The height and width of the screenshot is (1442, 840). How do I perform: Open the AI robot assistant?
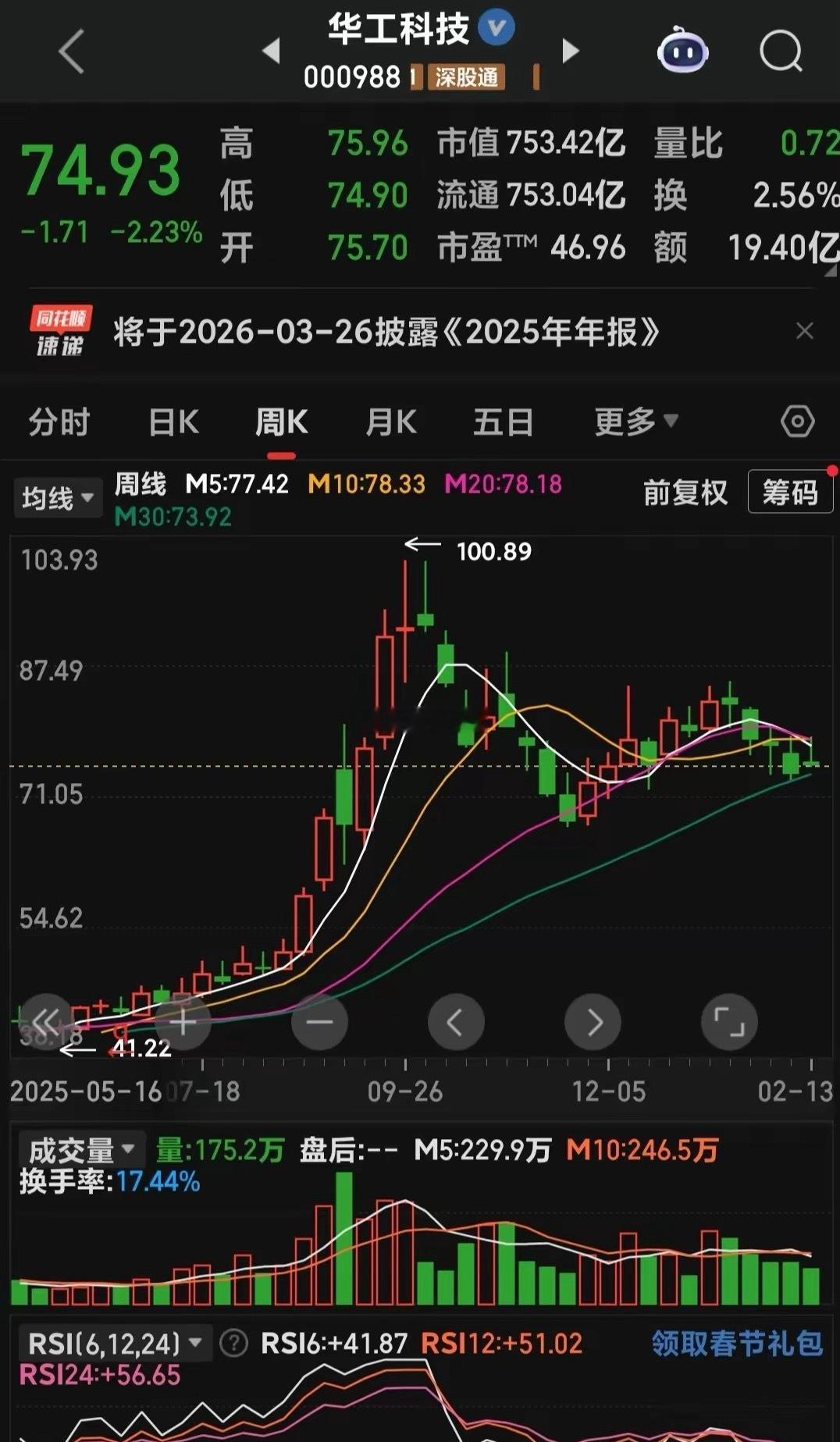682,52
